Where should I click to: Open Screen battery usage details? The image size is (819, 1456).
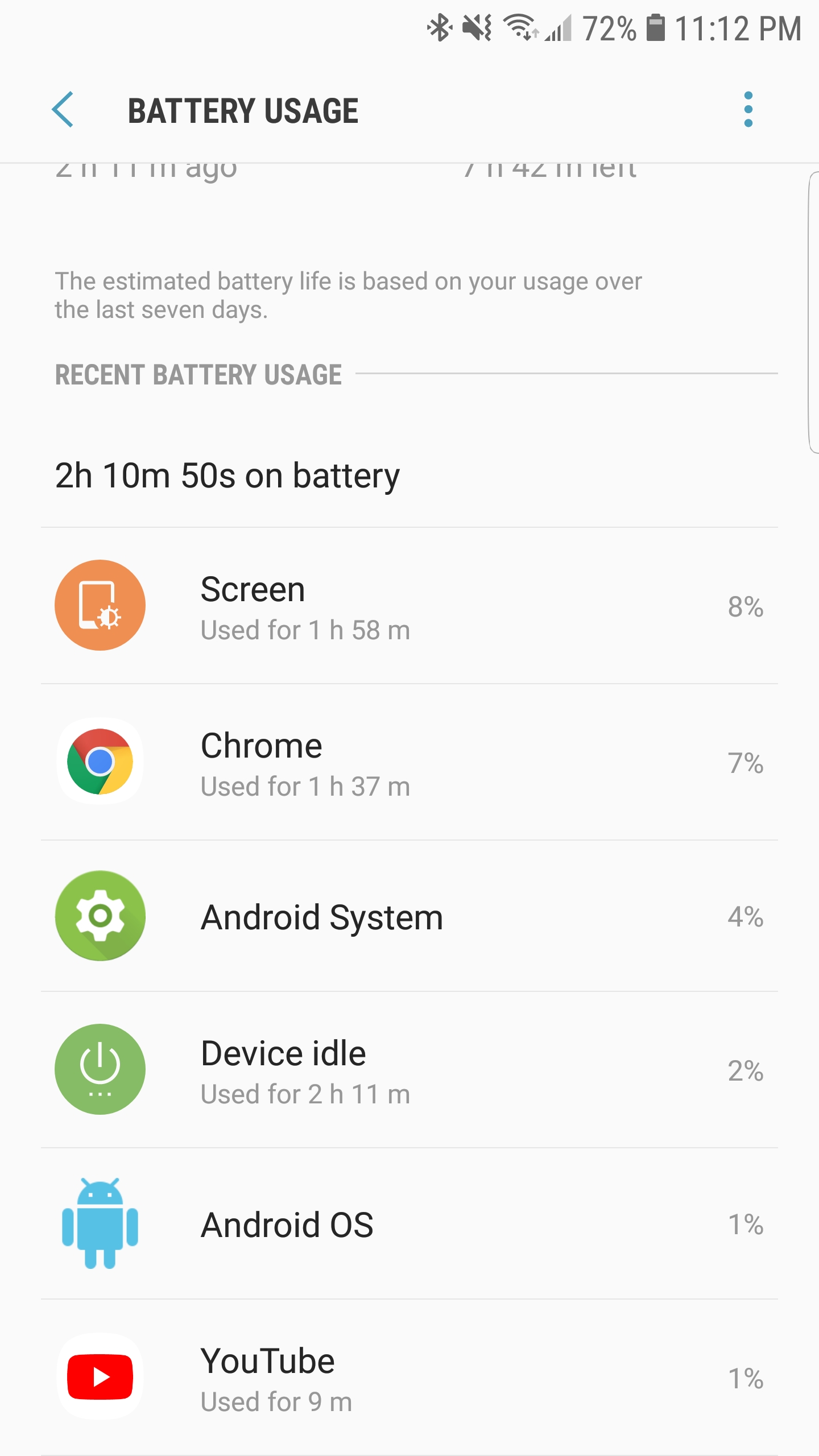tap(409, 606)
